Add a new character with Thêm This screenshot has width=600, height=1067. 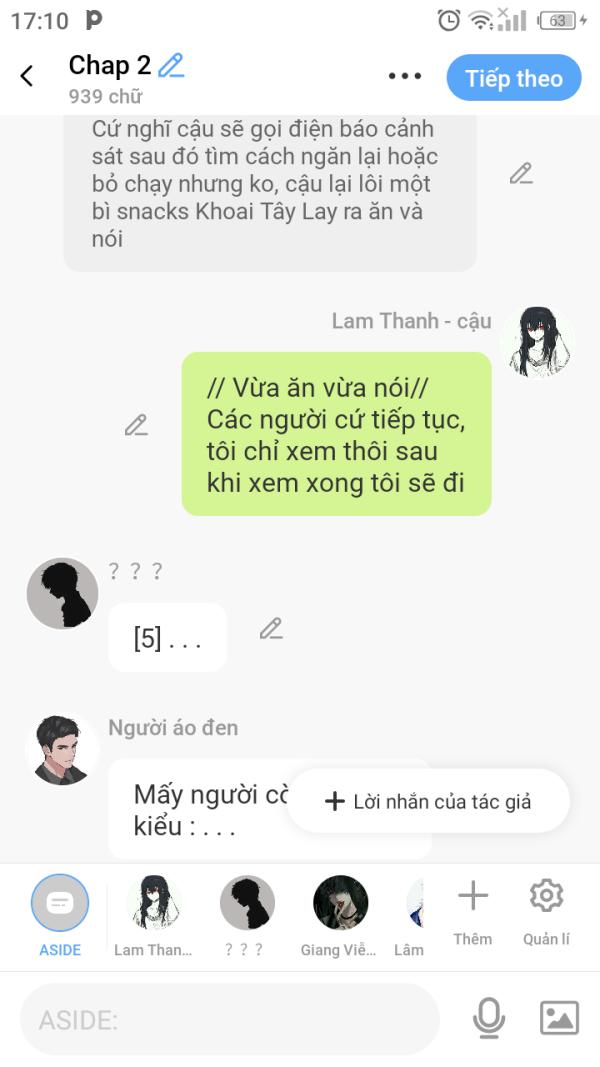point(473,912)
